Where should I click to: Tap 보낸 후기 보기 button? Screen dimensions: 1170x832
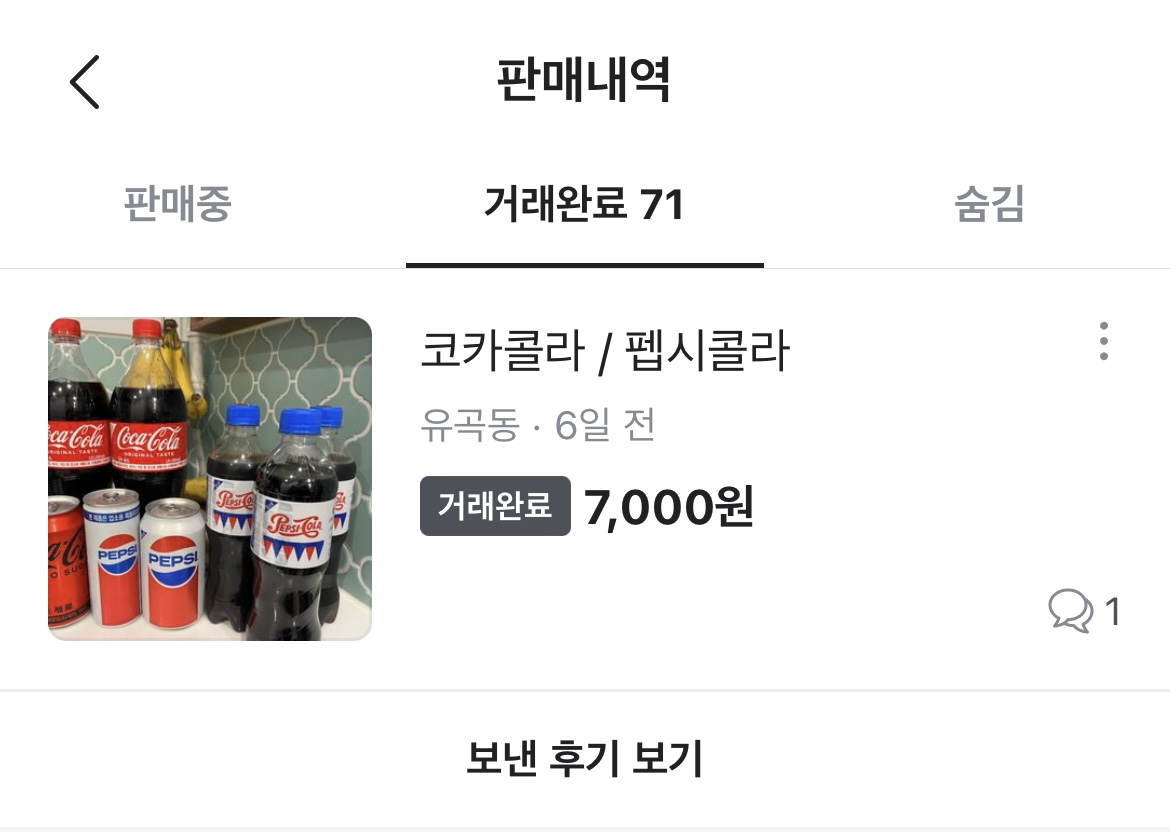point(584,760)
